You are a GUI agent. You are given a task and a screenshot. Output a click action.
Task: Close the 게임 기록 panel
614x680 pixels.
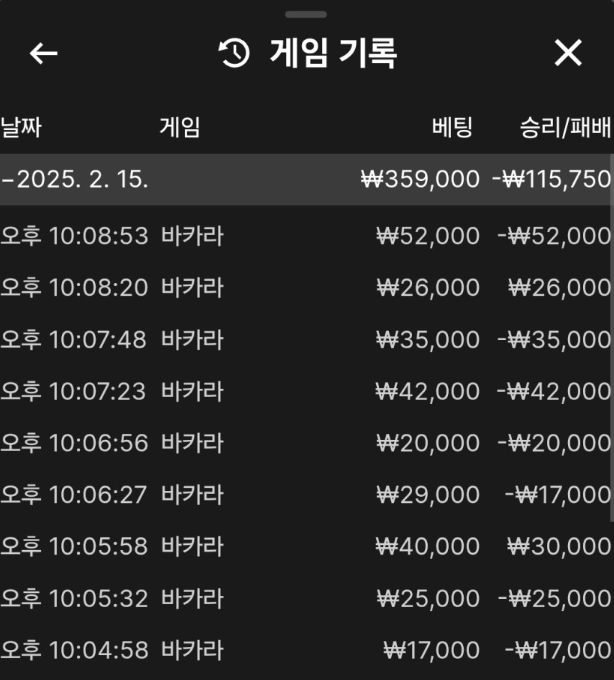tap(568, 53)
